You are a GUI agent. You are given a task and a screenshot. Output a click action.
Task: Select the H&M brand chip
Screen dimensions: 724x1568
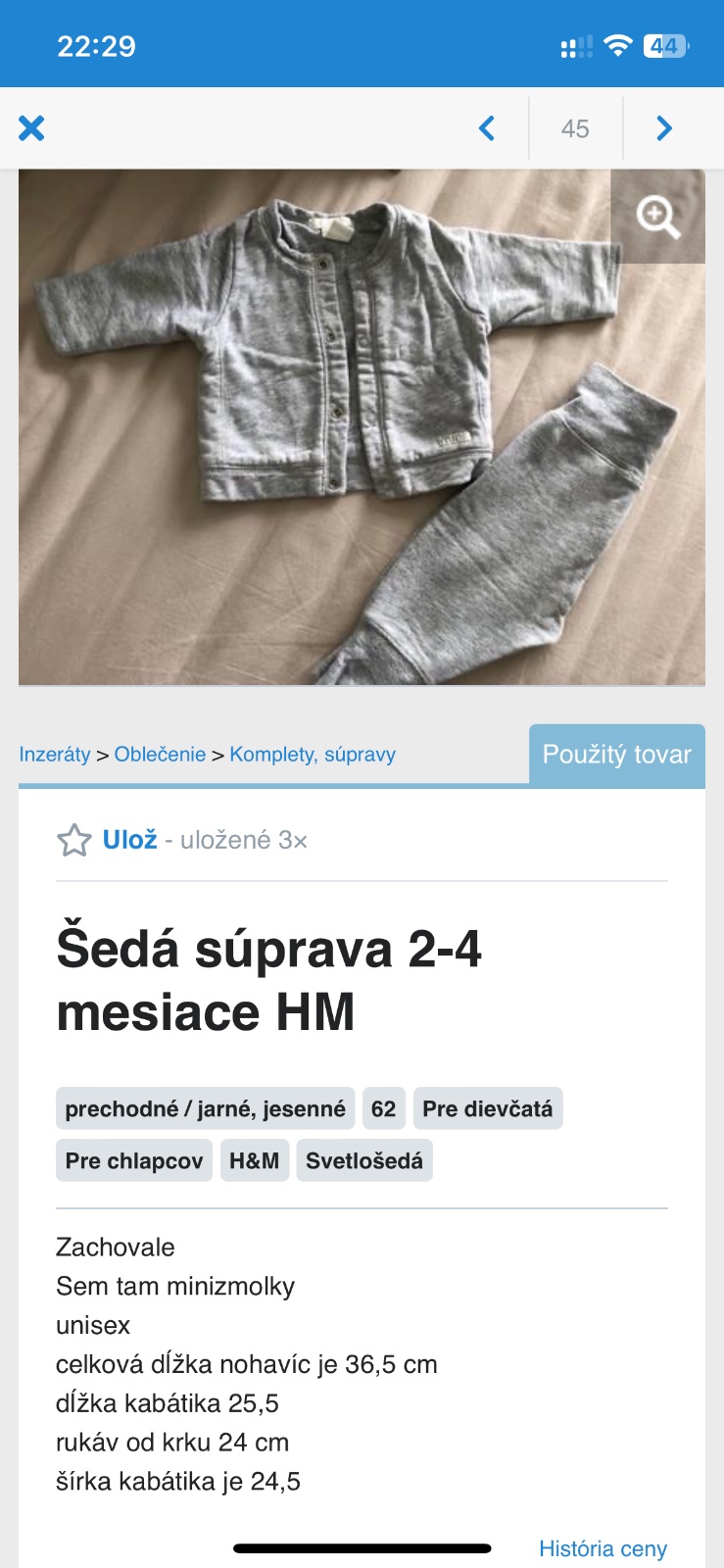point(254,1160)
